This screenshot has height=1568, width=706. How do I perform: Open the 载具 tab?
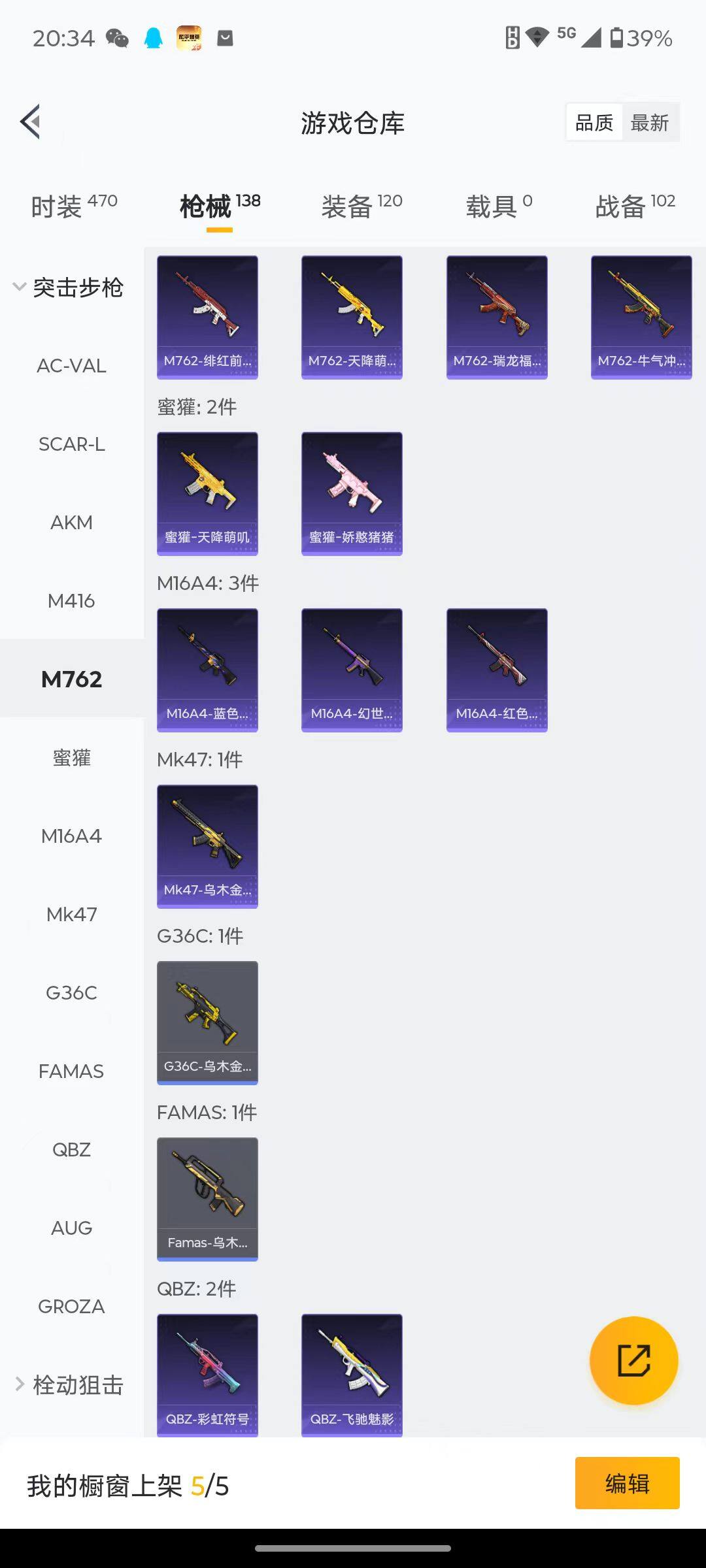click(x=498, y=206)
